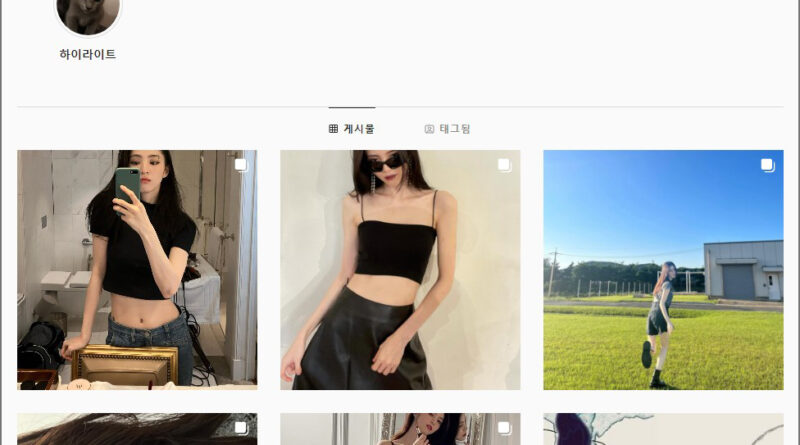Image resolution: width=800 pixels, height=445 pixels.
Task: Open the 하이라이트 story highlight
Action: pyautogui.click(x=88, y=14)
